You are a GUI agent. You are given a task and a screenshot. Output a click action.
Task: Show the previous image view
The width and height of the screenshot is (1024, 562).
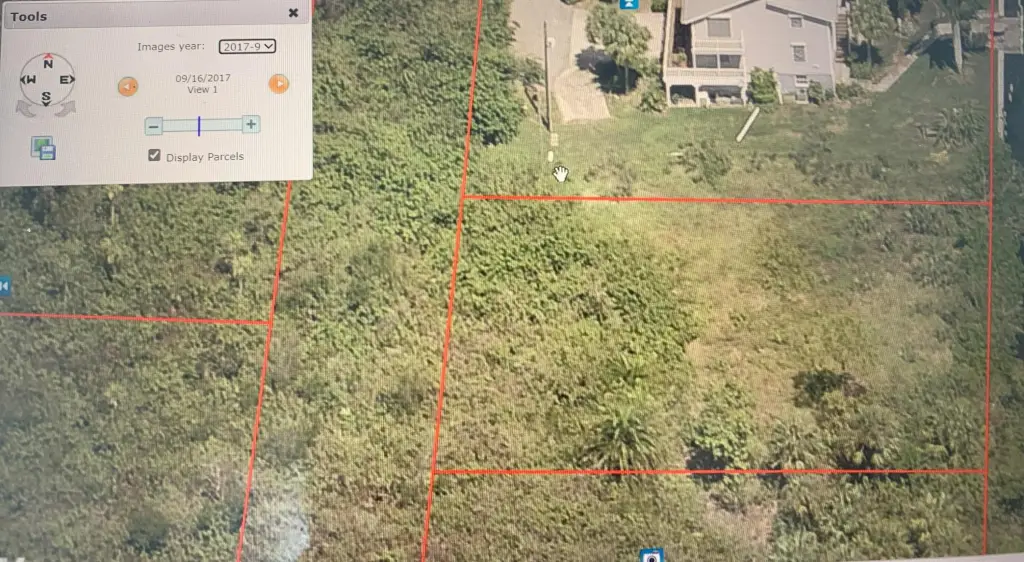pos(128,86)
